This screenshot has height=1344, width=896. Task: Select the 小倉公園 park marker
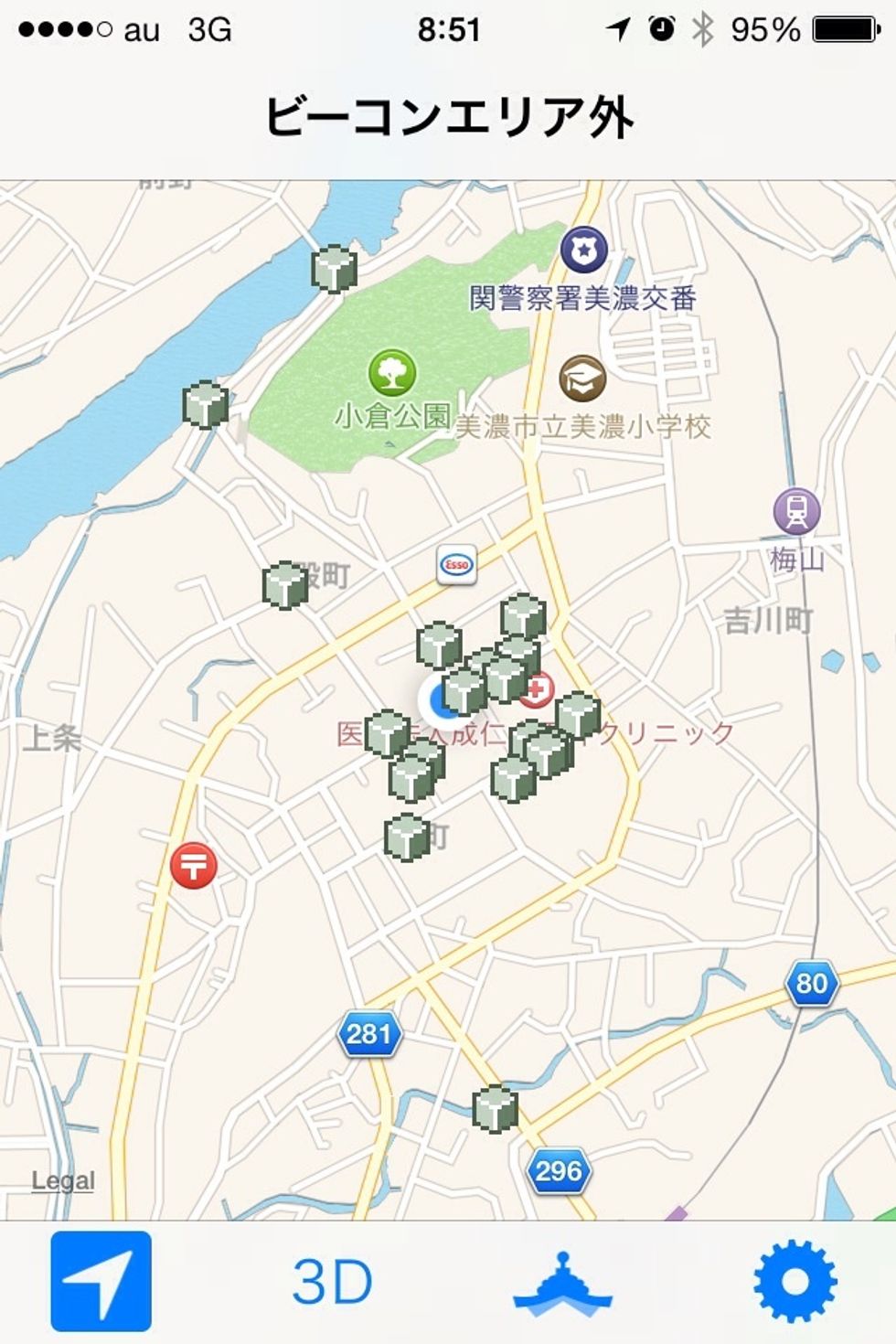pyautogui.click(x=392, y=372)
